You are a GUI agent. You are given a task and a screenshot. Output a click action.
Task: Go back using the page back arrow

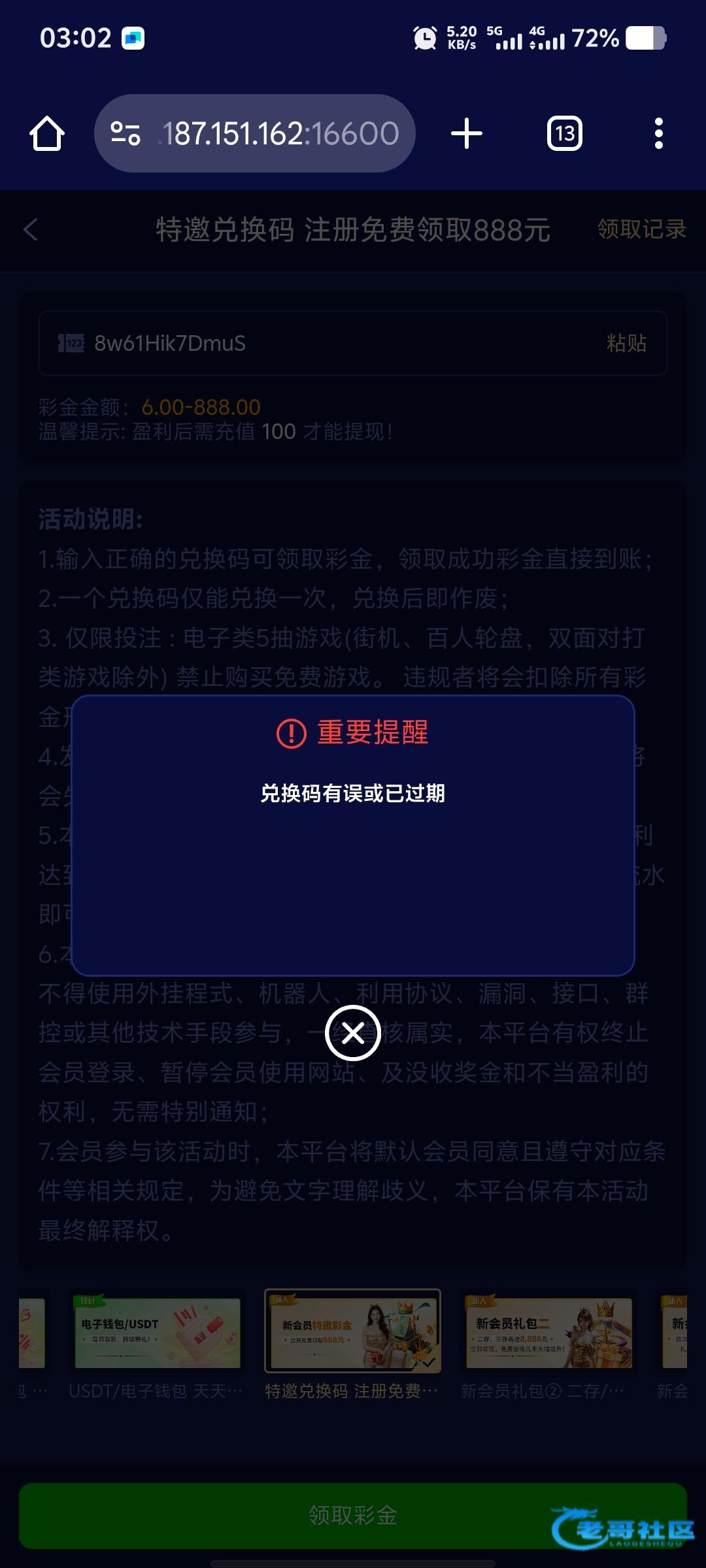coord(31,229)
